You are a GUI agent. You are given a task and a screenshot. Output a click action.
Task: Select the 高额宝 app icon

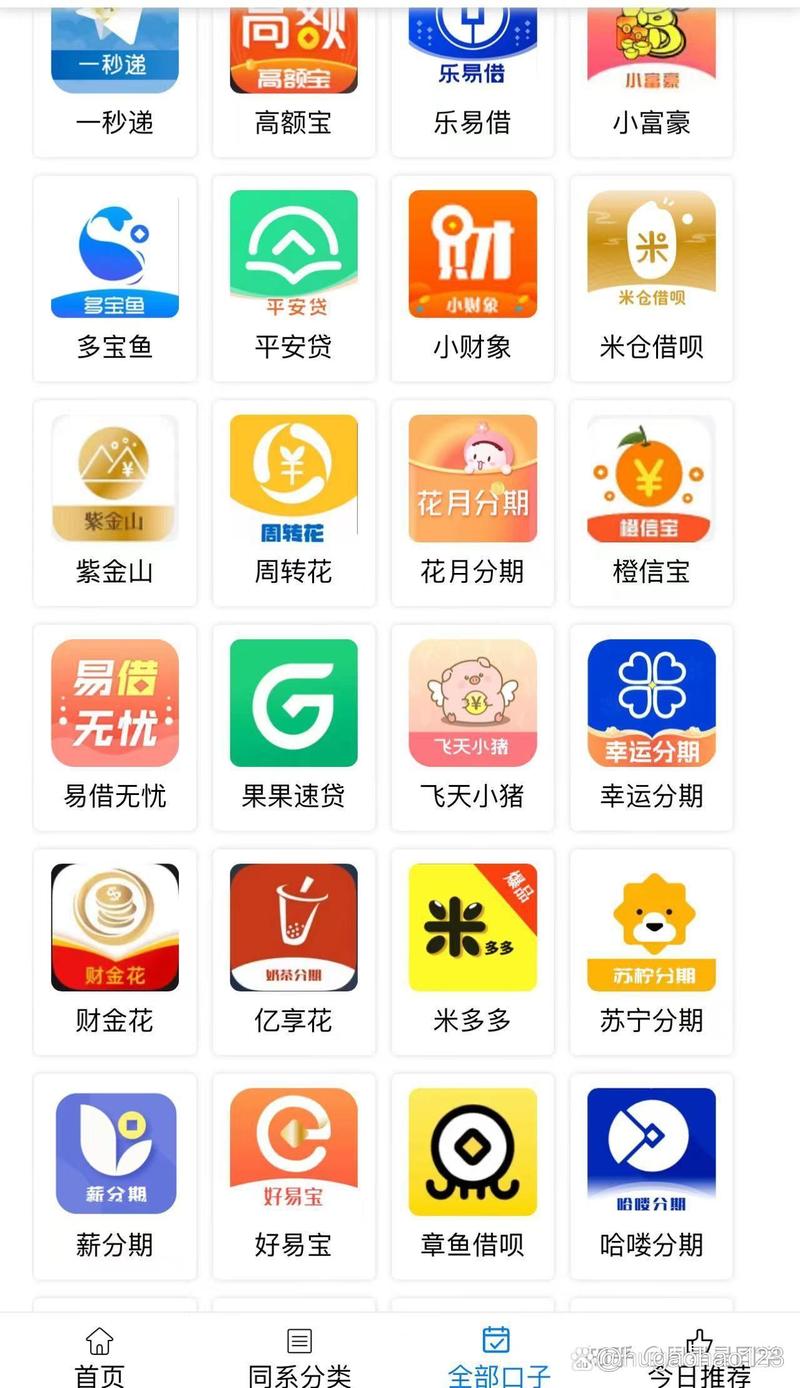[293, 45]
